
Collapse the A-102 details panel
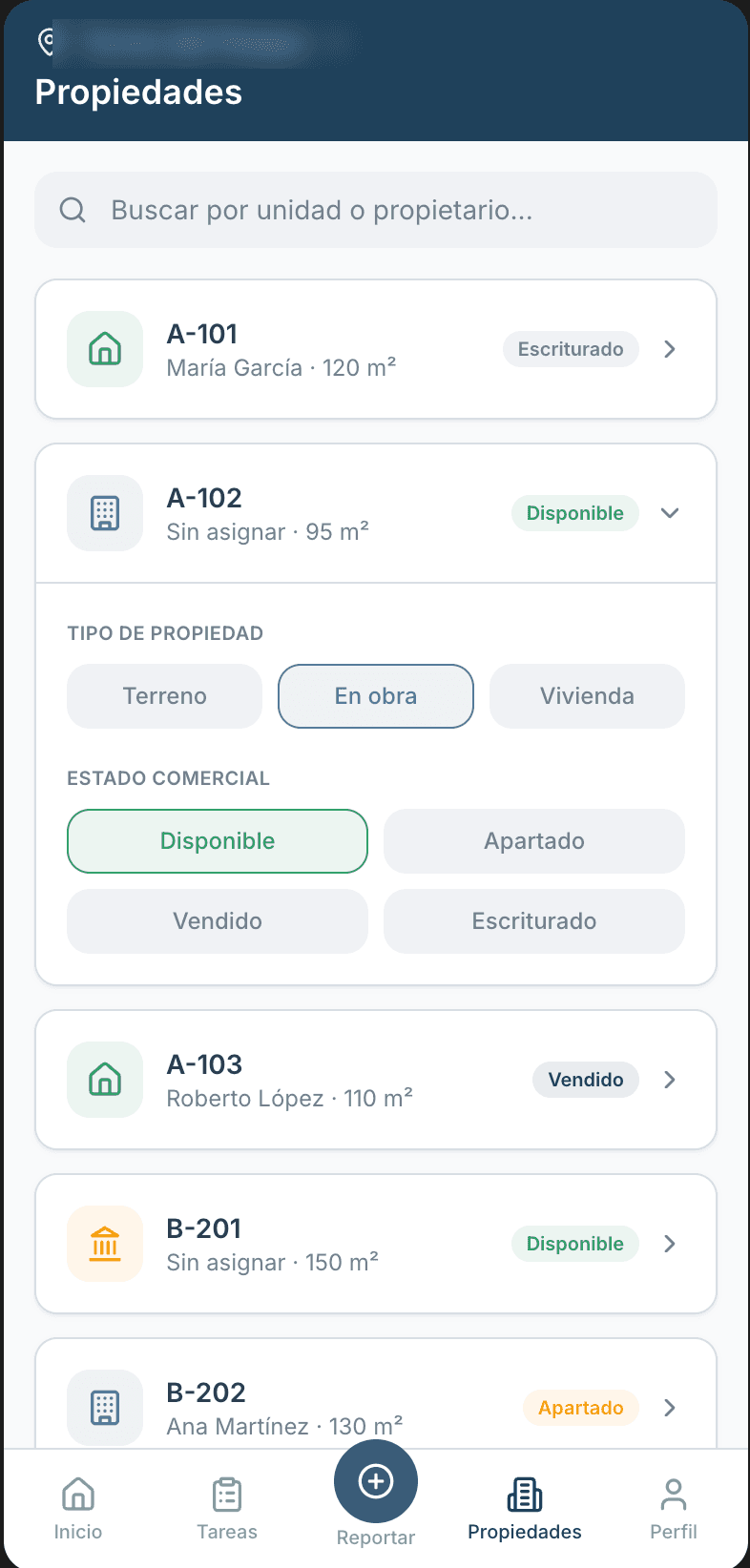coord(670,512)
